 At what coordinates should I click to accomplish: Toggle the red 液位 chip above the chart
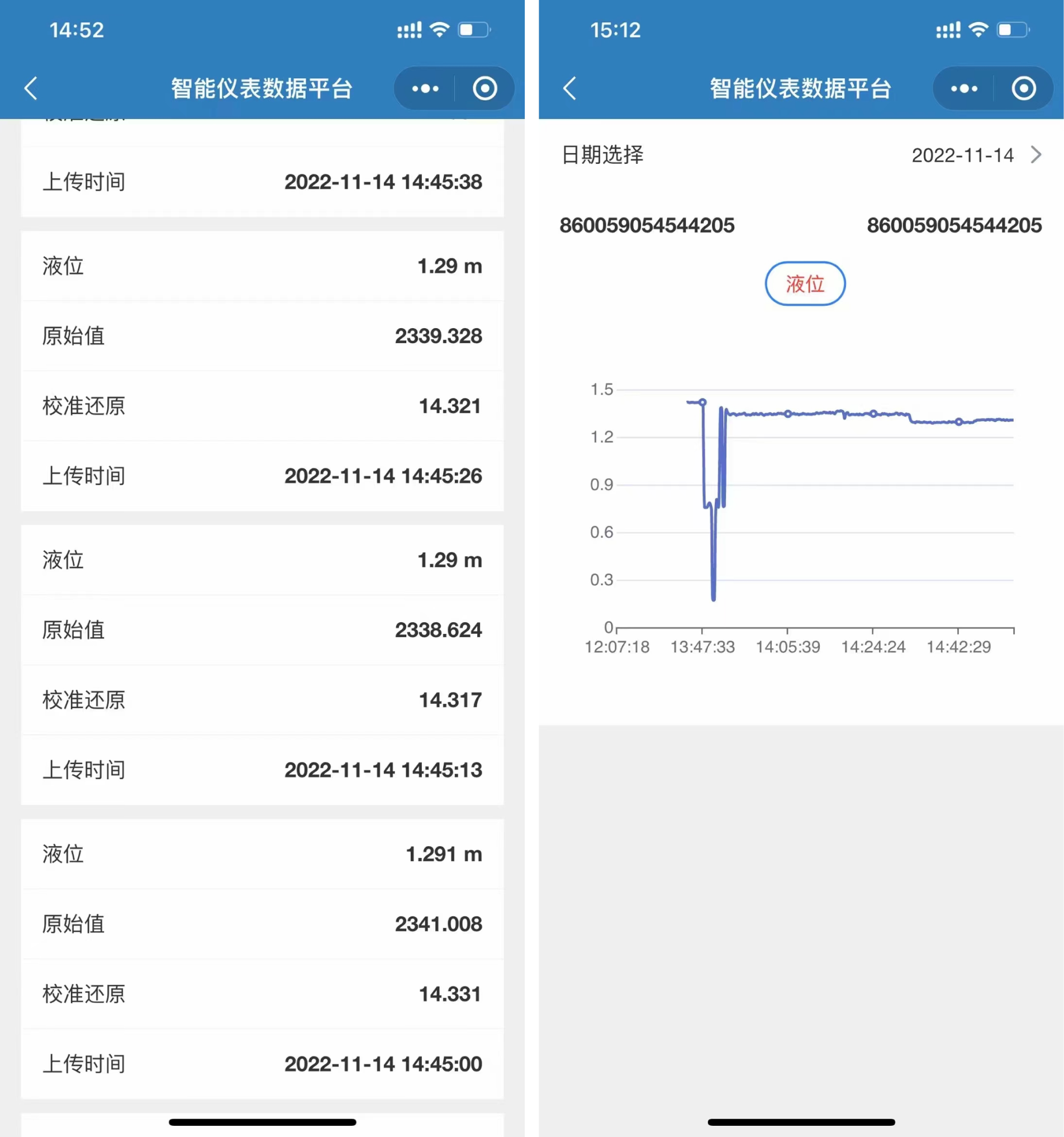coord(805,283)
